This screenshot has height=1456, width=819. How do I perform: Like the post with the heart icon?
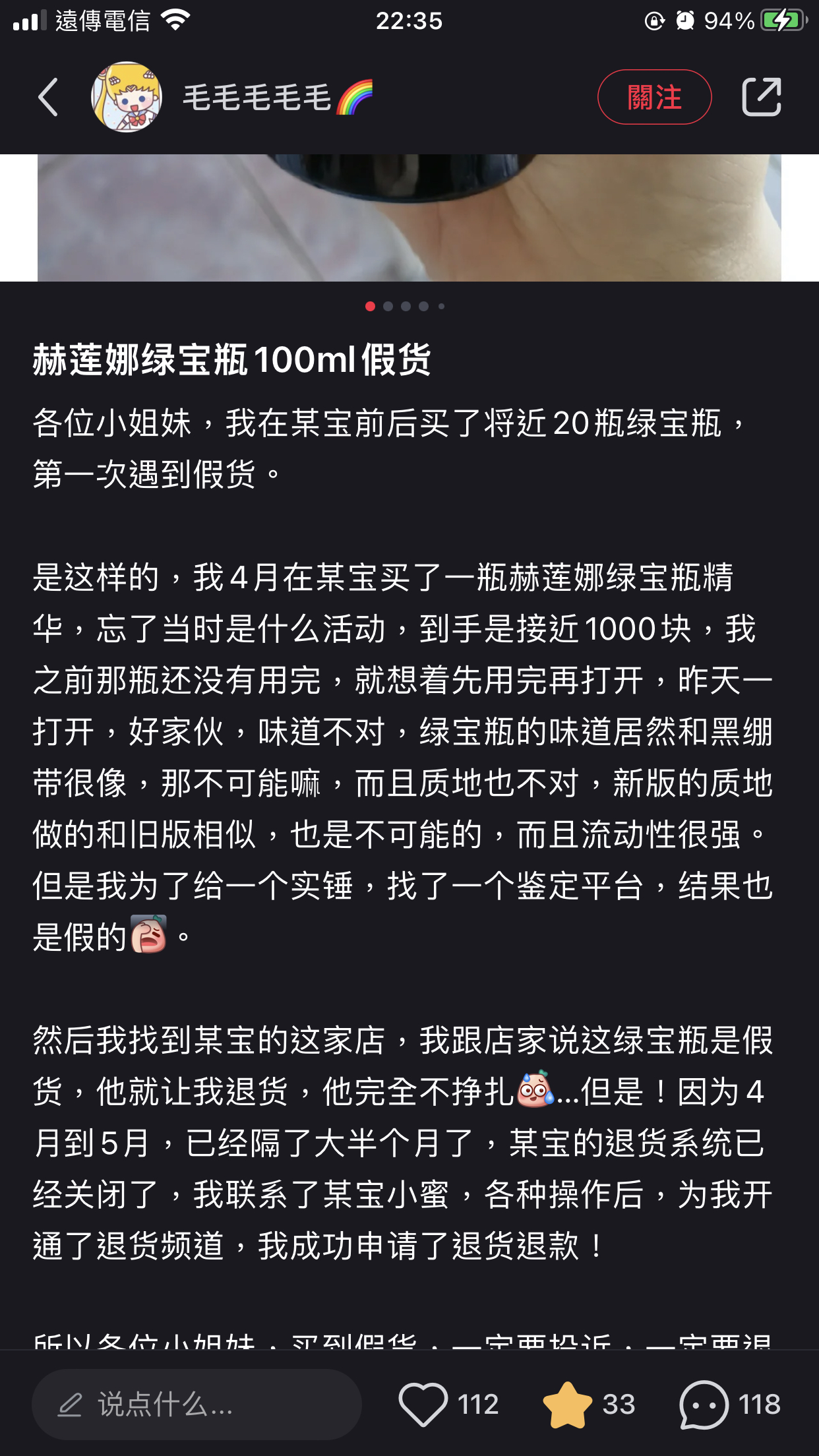coord(423,1405)
